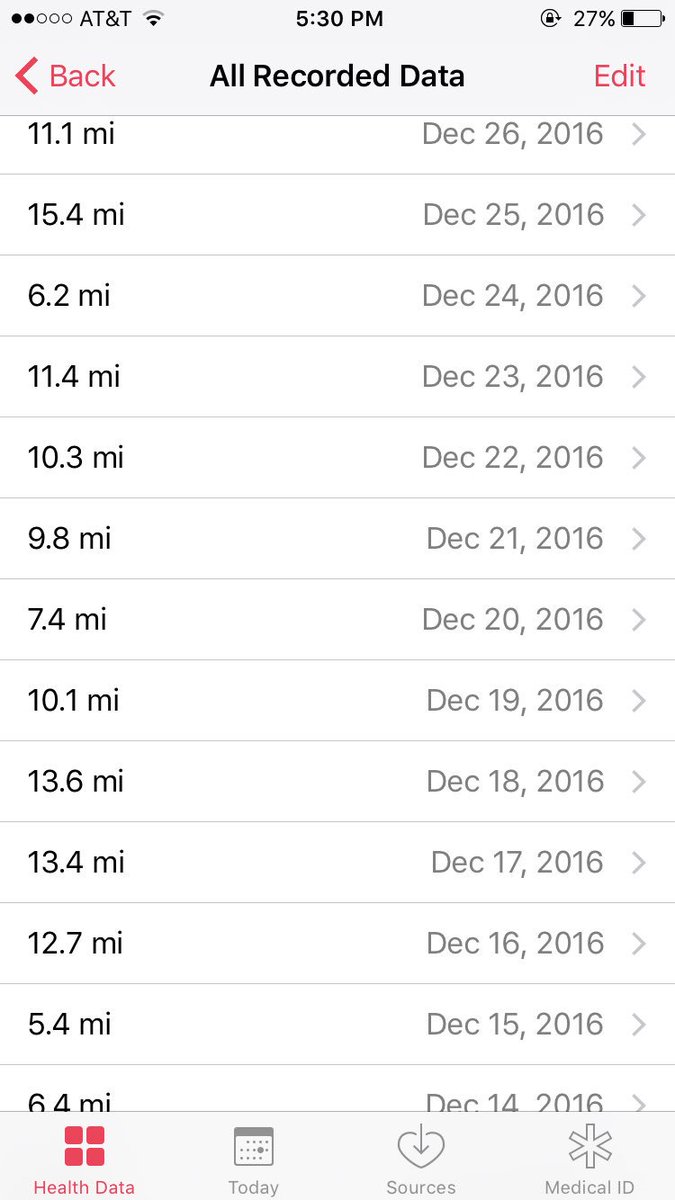Open the Dec 25, 2016 entry

pyautogui.click(x=337, y=215)
